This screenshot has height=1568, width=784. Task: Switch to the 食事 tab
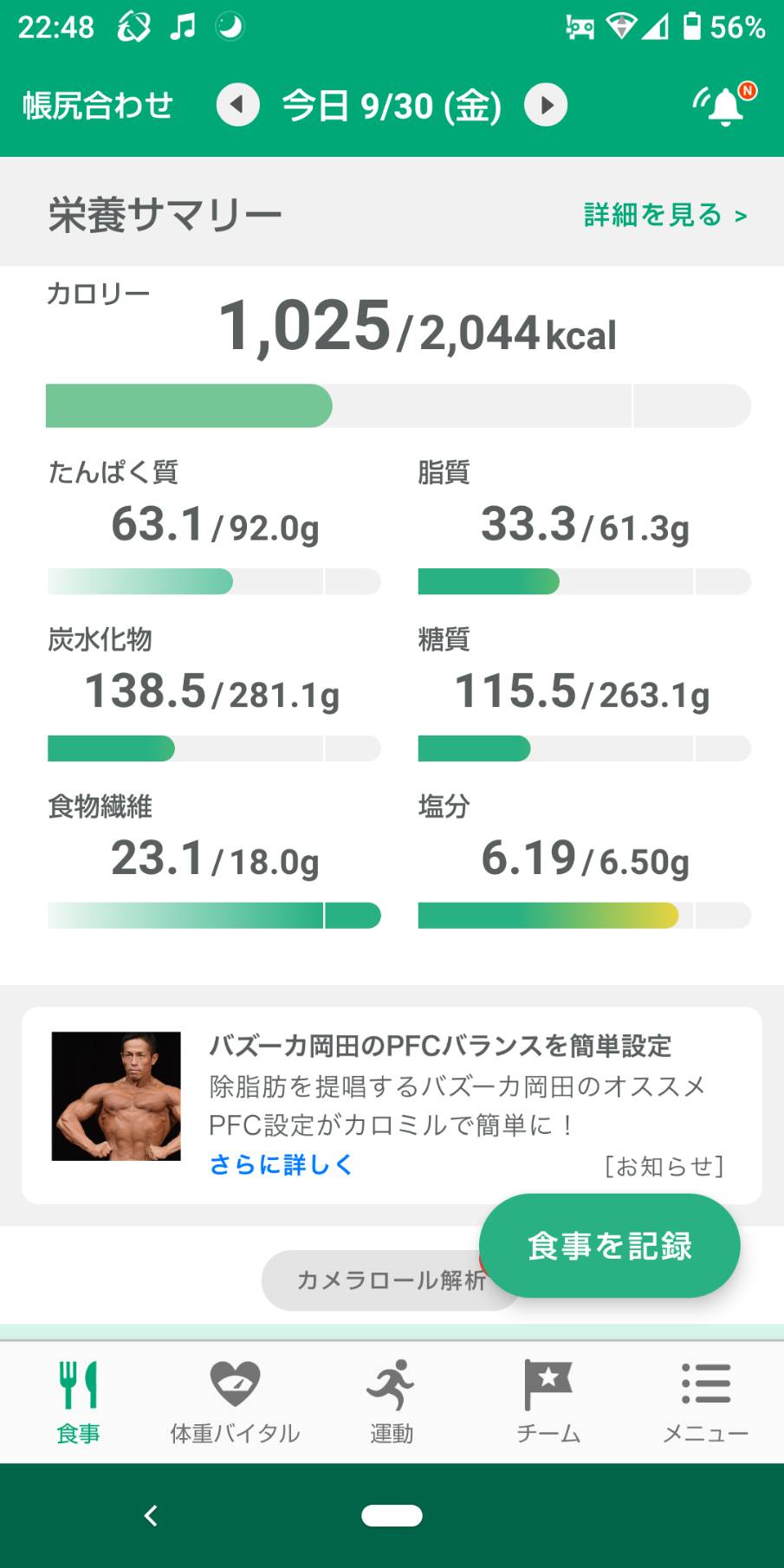(x=78, y=1401)
